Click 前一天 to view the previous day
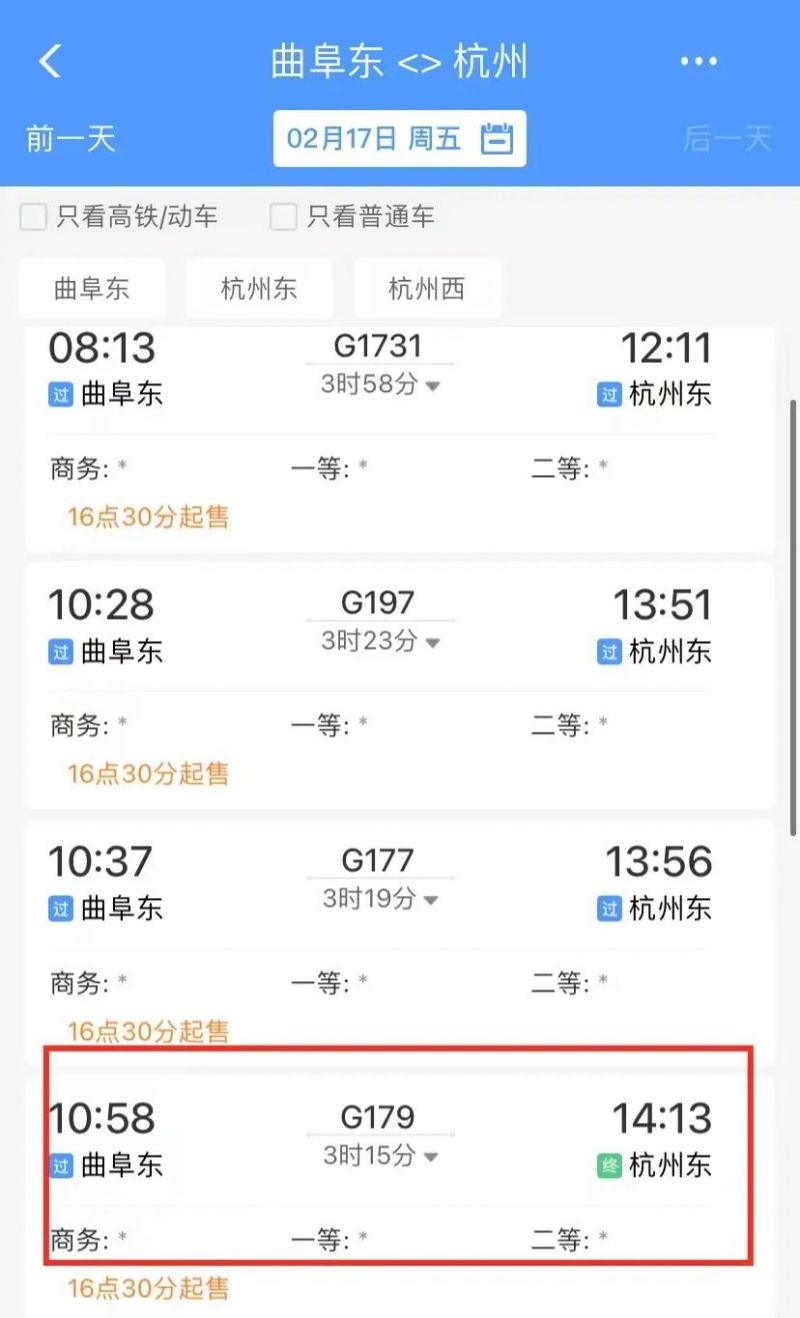This screenshot has height=1318, width=800. [72, 139]
